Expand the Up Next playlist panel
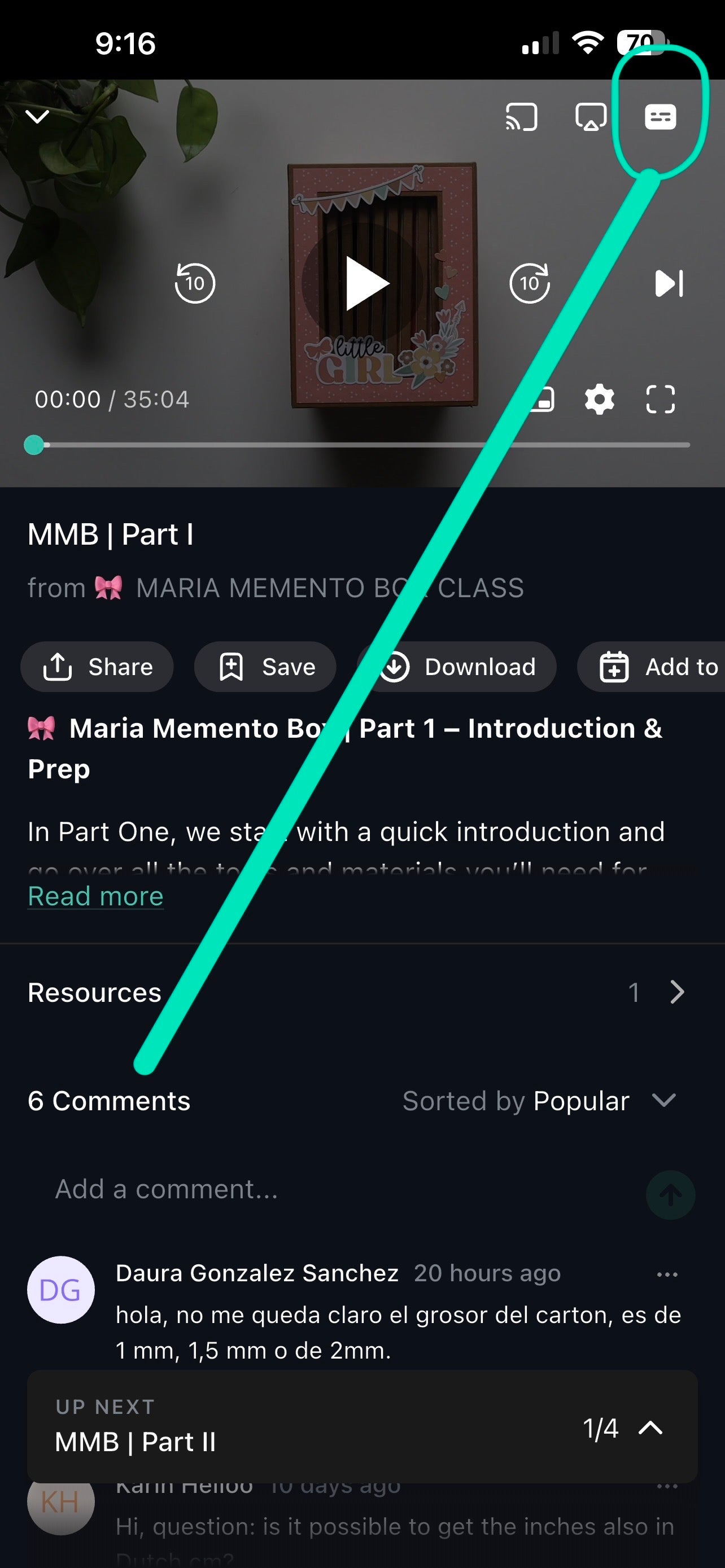Viewport: 725px width, 1568px height. pos(650,1427)
